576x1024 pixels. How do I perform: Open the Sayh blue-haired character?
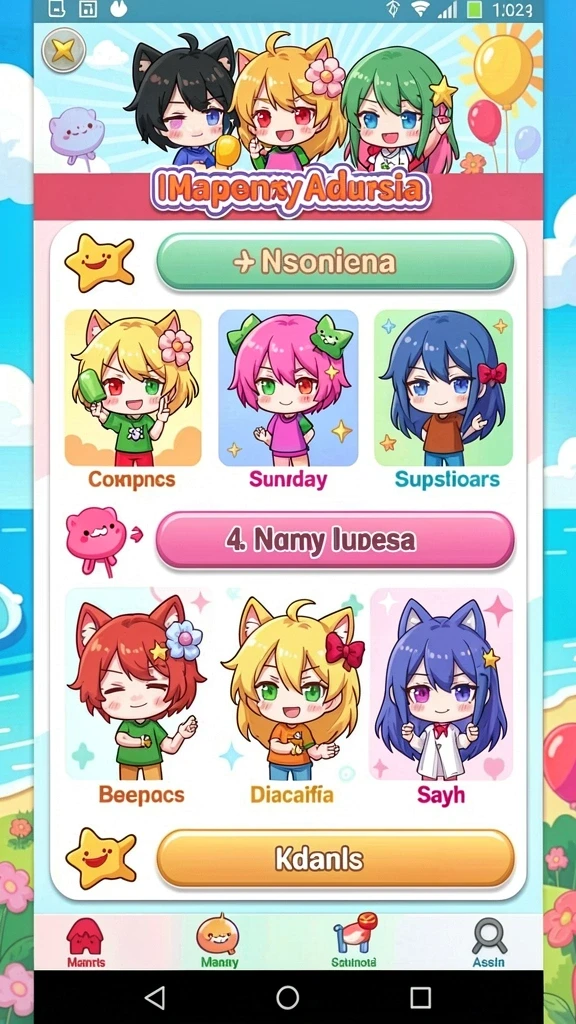(x=442, y=697)
